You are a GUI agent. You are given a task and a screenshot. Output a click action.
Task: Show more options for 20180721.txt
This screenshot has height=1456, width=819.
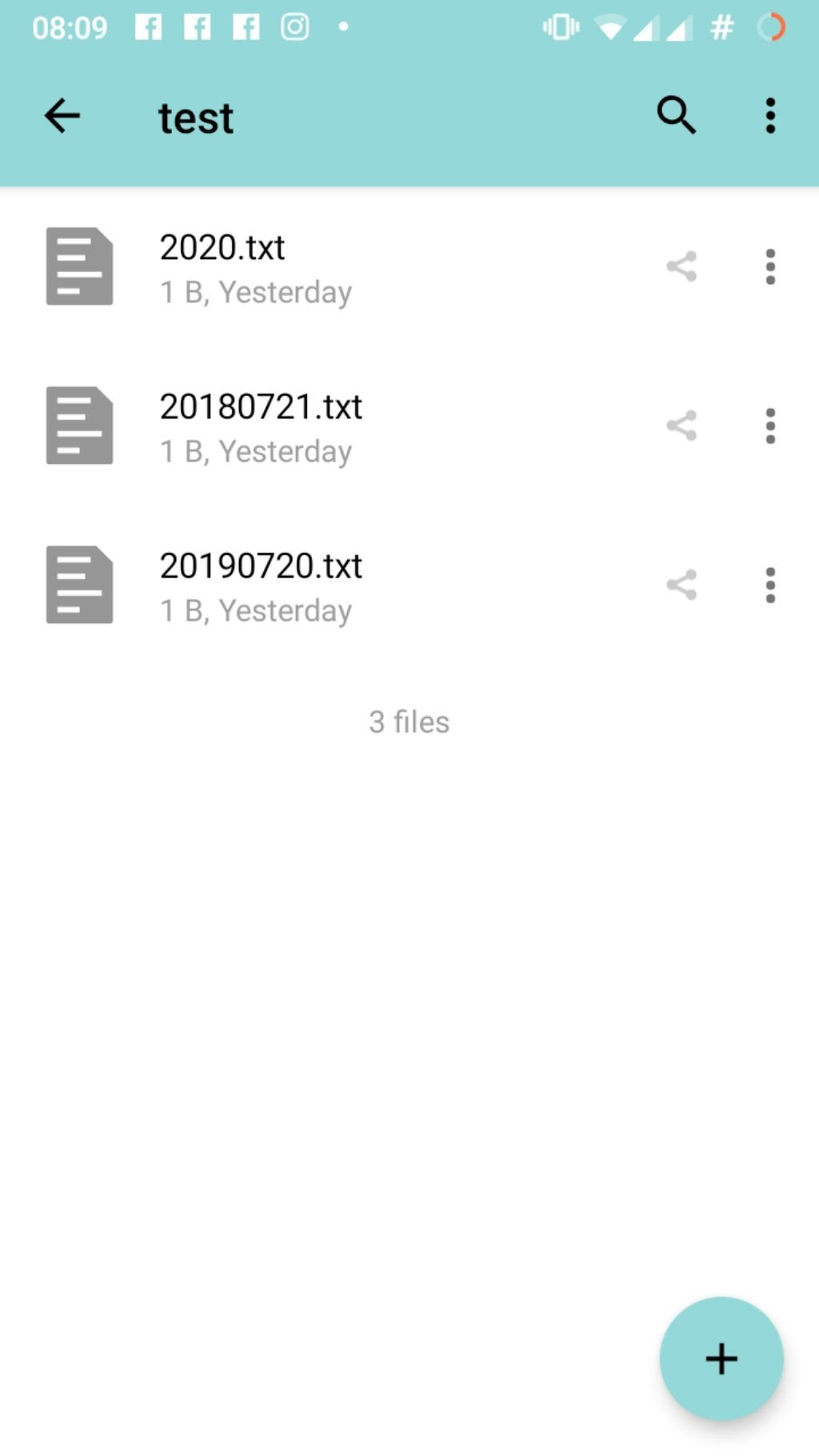(x=769, y=426)
